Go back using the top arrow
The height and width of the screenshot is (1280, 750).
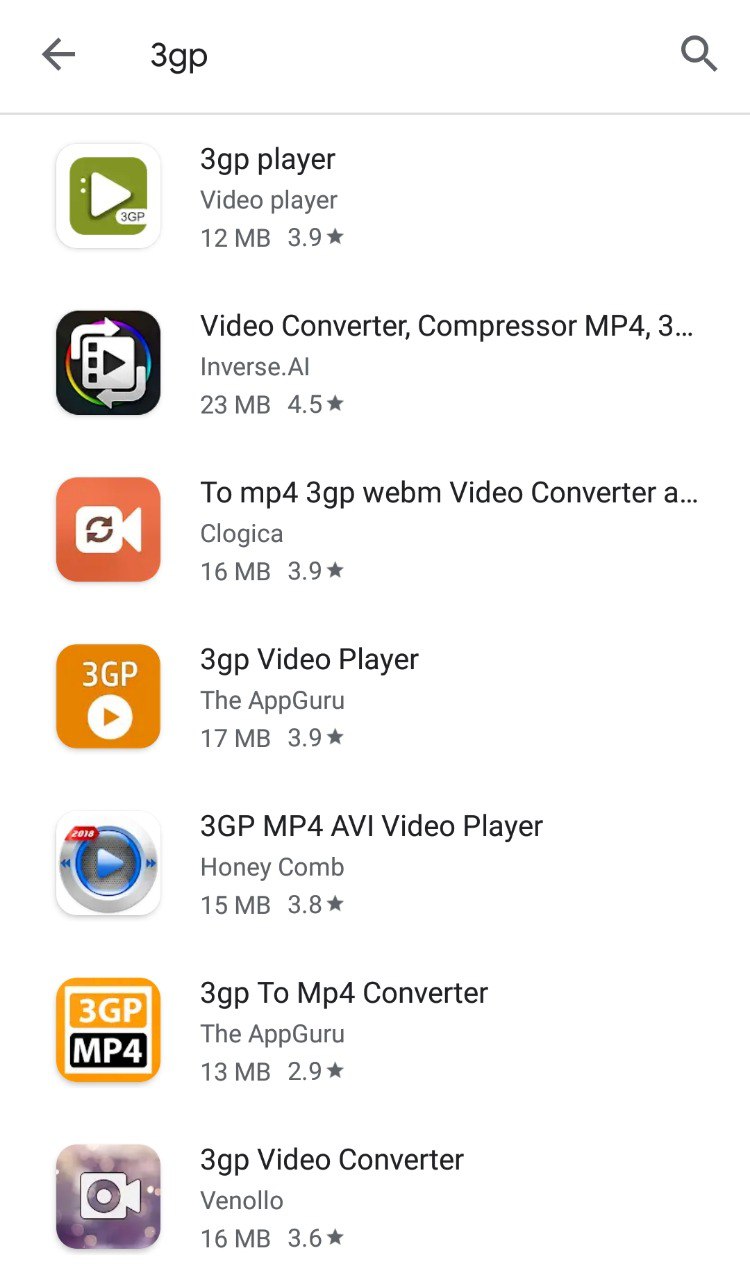click(x=59, y=55)
